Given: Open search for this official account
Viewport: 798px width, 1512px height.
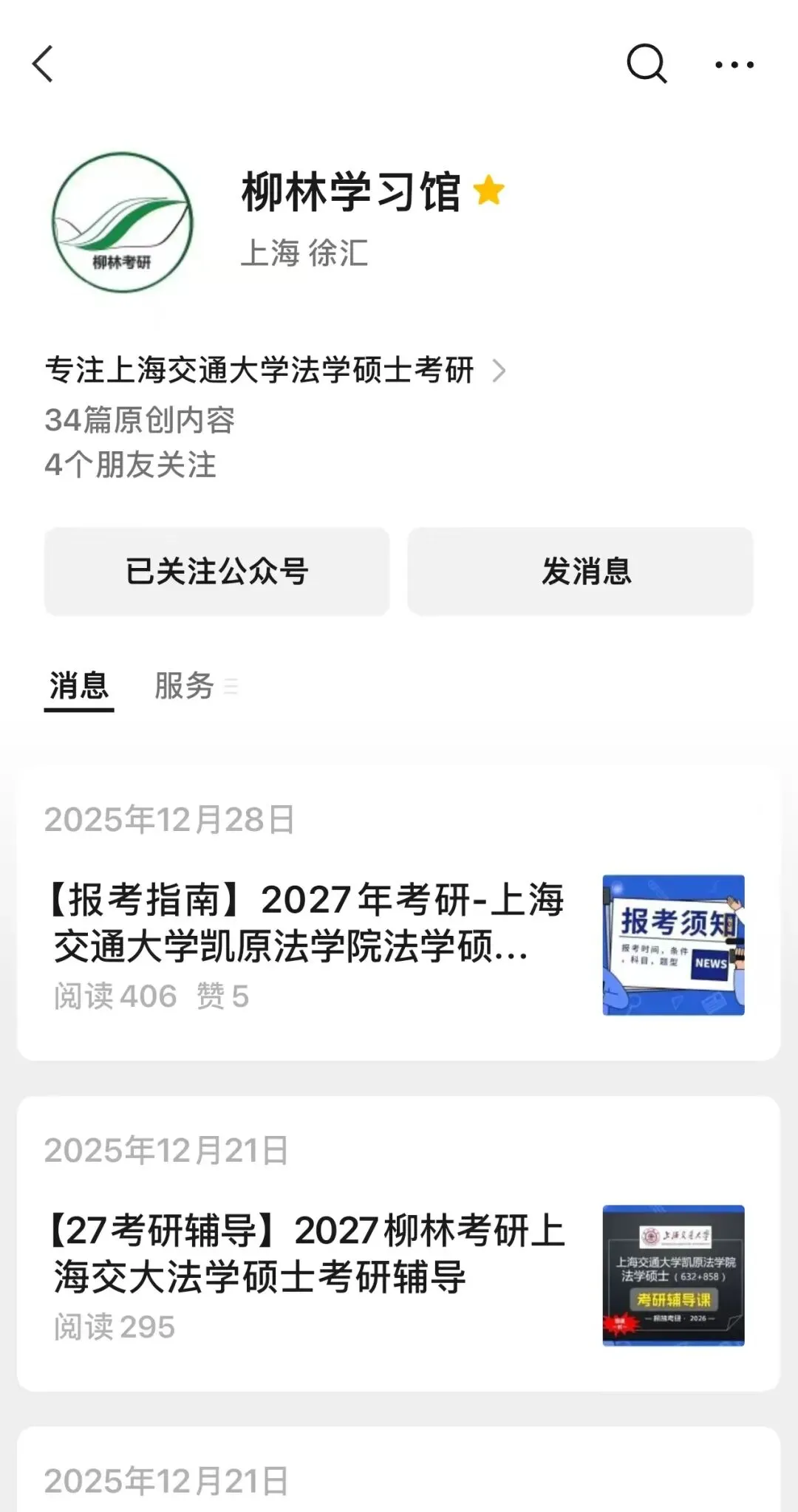Looking at the screenshot, I should [647, 64].
